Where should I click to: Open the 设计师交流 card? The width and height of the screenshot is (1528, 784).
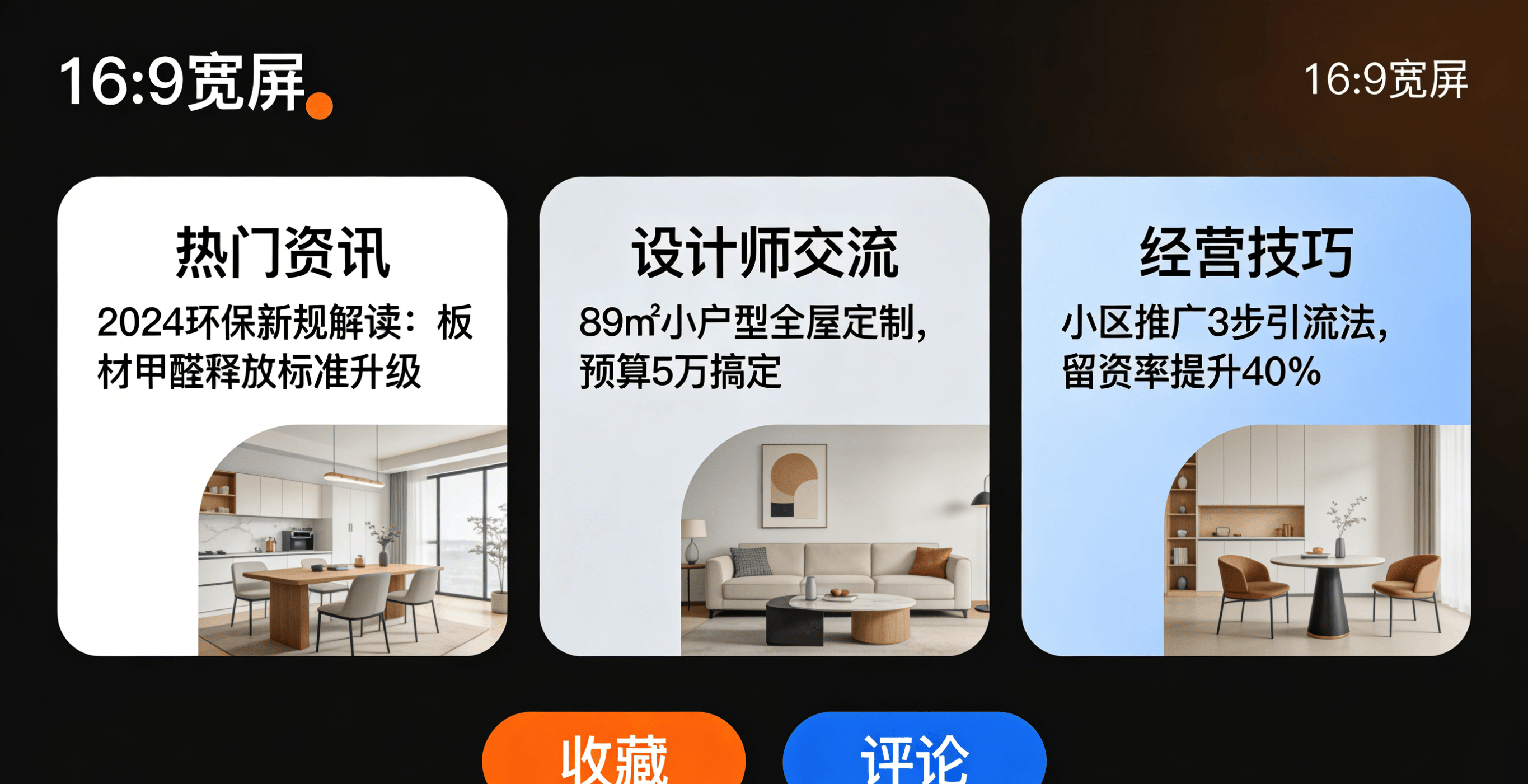pyautogui.click(x=764, y=415)
